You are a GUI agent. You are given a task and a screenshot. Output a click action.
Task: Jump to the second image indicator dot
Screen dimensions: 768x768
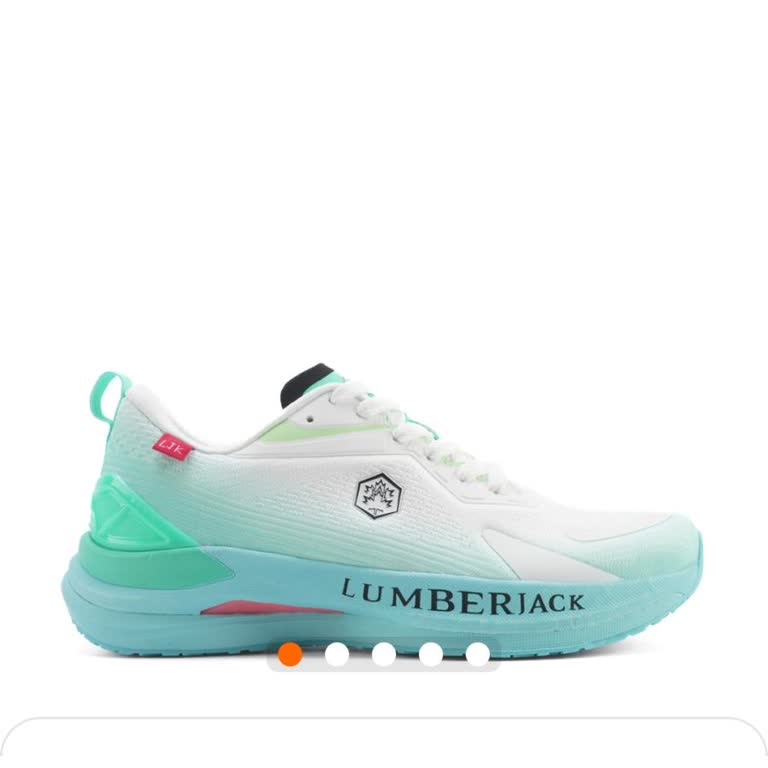click(337, 654)
